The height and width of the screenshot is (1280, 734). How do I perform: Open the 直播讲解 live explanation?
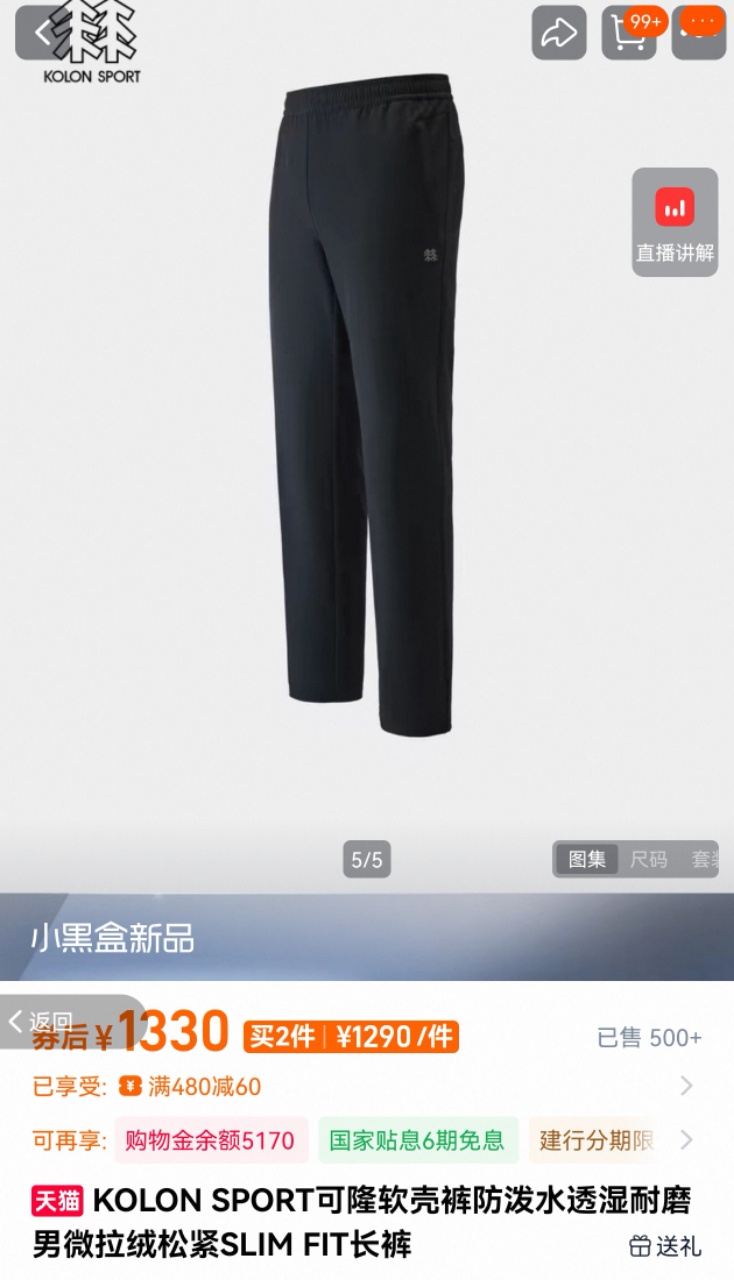675,222
